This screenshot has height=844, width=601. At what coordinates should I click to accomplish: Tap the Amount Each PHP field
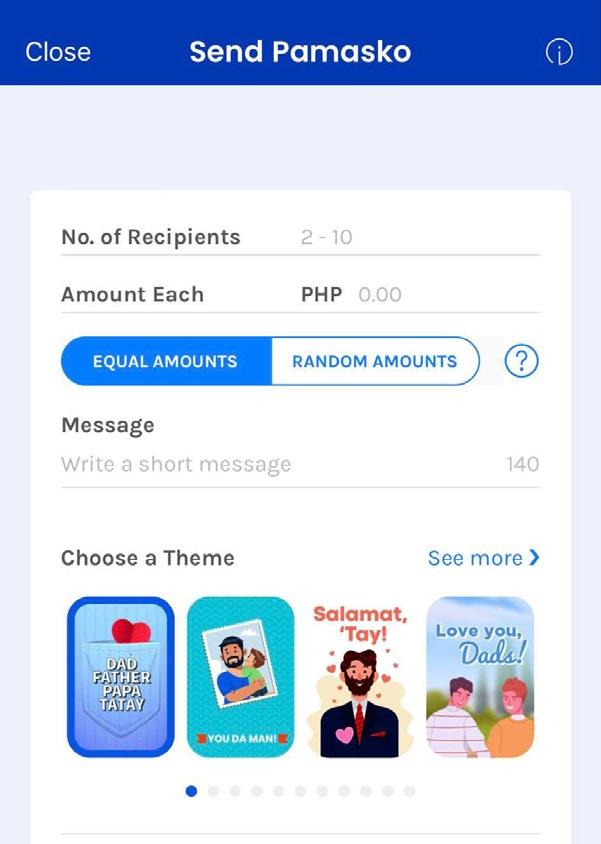point(449,294)
